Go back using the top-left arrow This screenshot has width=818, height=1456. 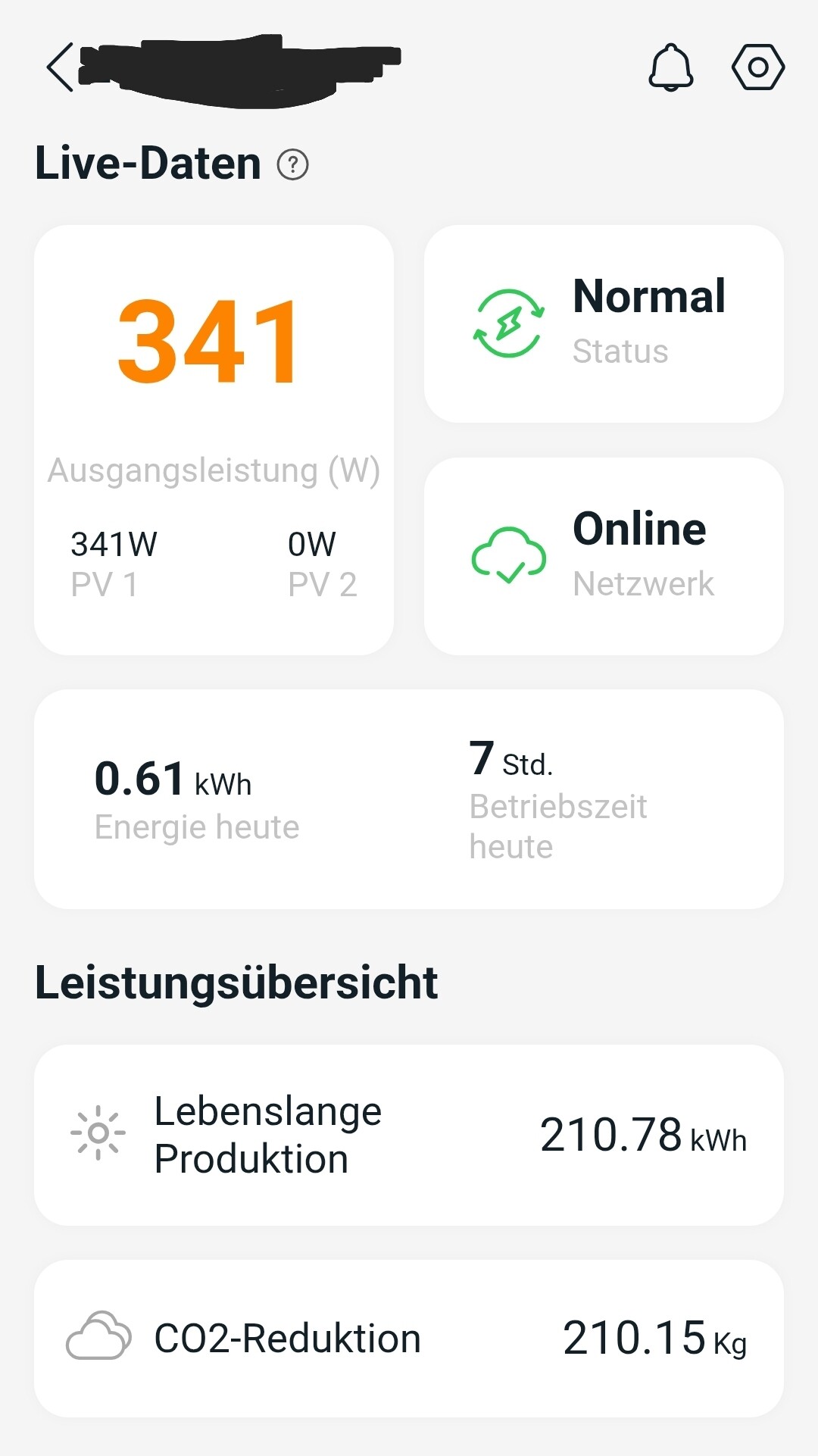pyautogui.click(x=61, y=67)
